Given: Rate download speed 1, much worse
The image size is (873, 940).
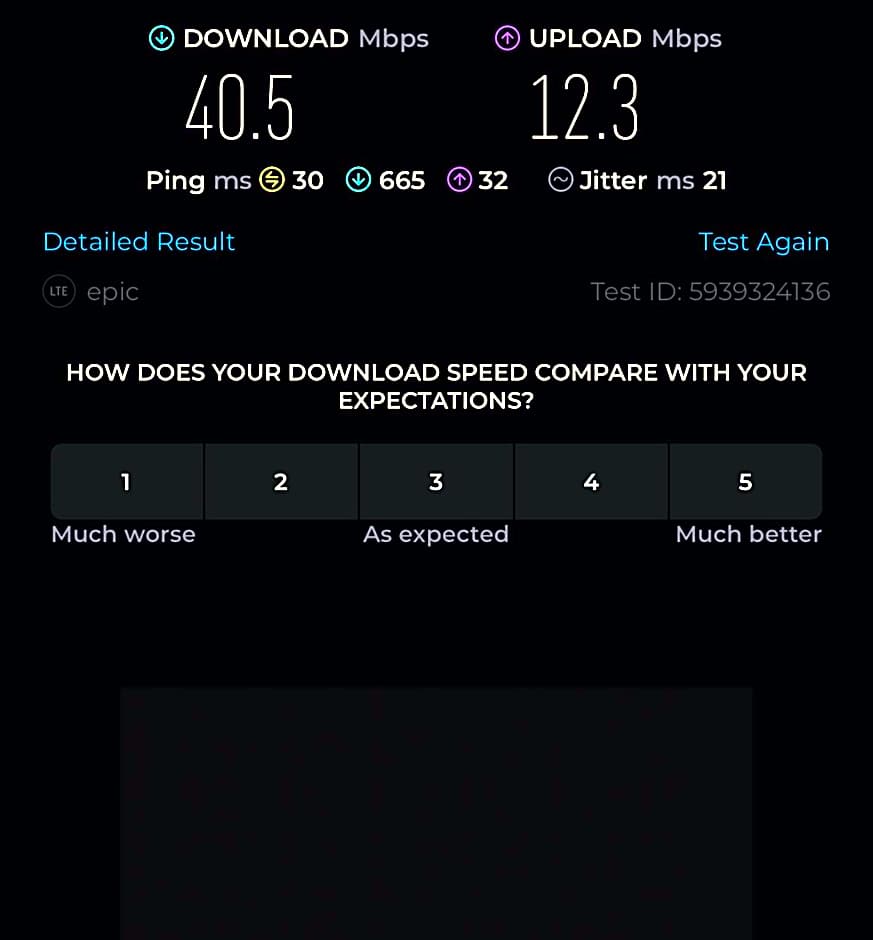Looking at the screenshot, I should click(x=127, y=482).
